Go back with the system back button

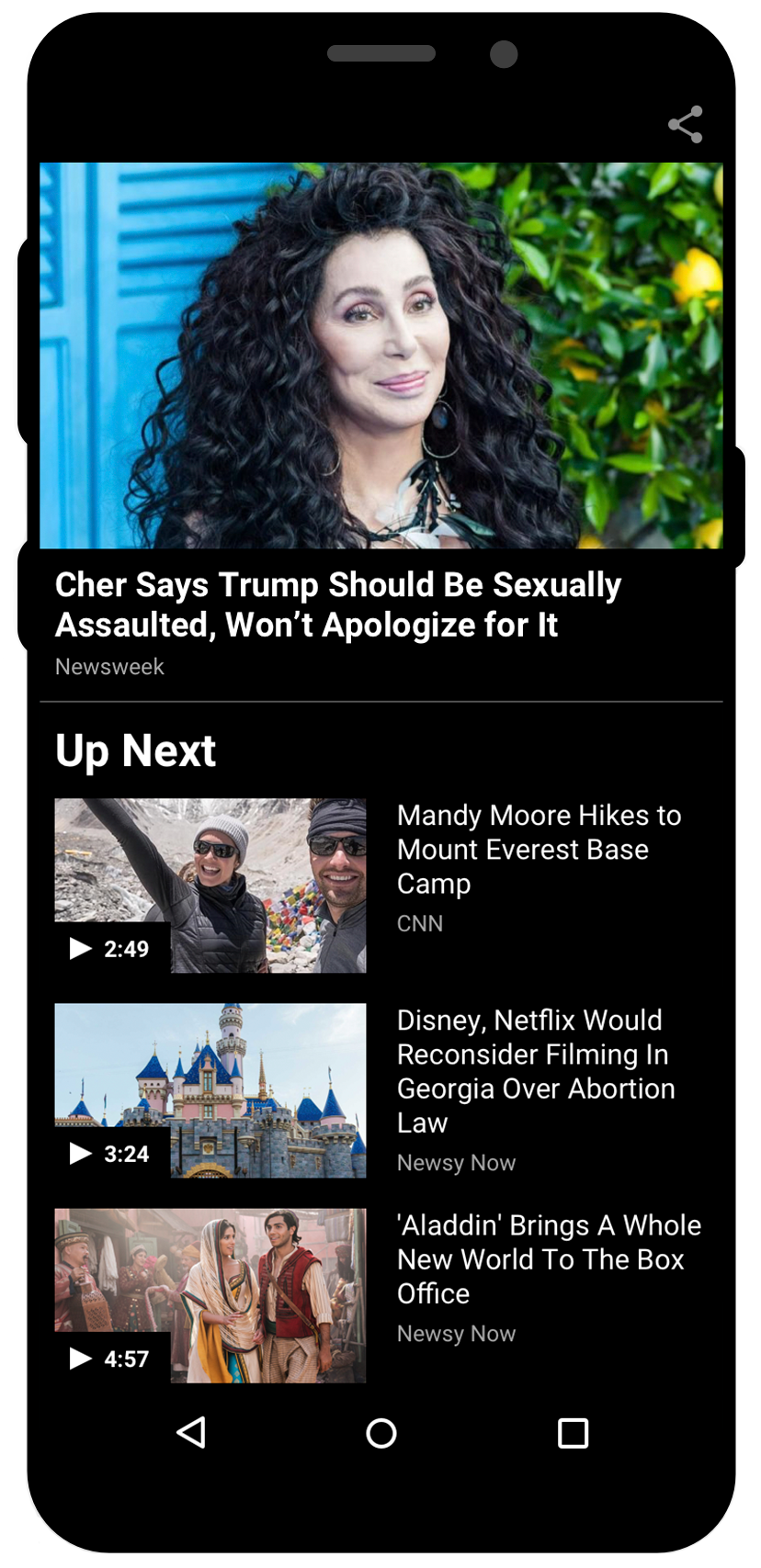point(191,1433)
